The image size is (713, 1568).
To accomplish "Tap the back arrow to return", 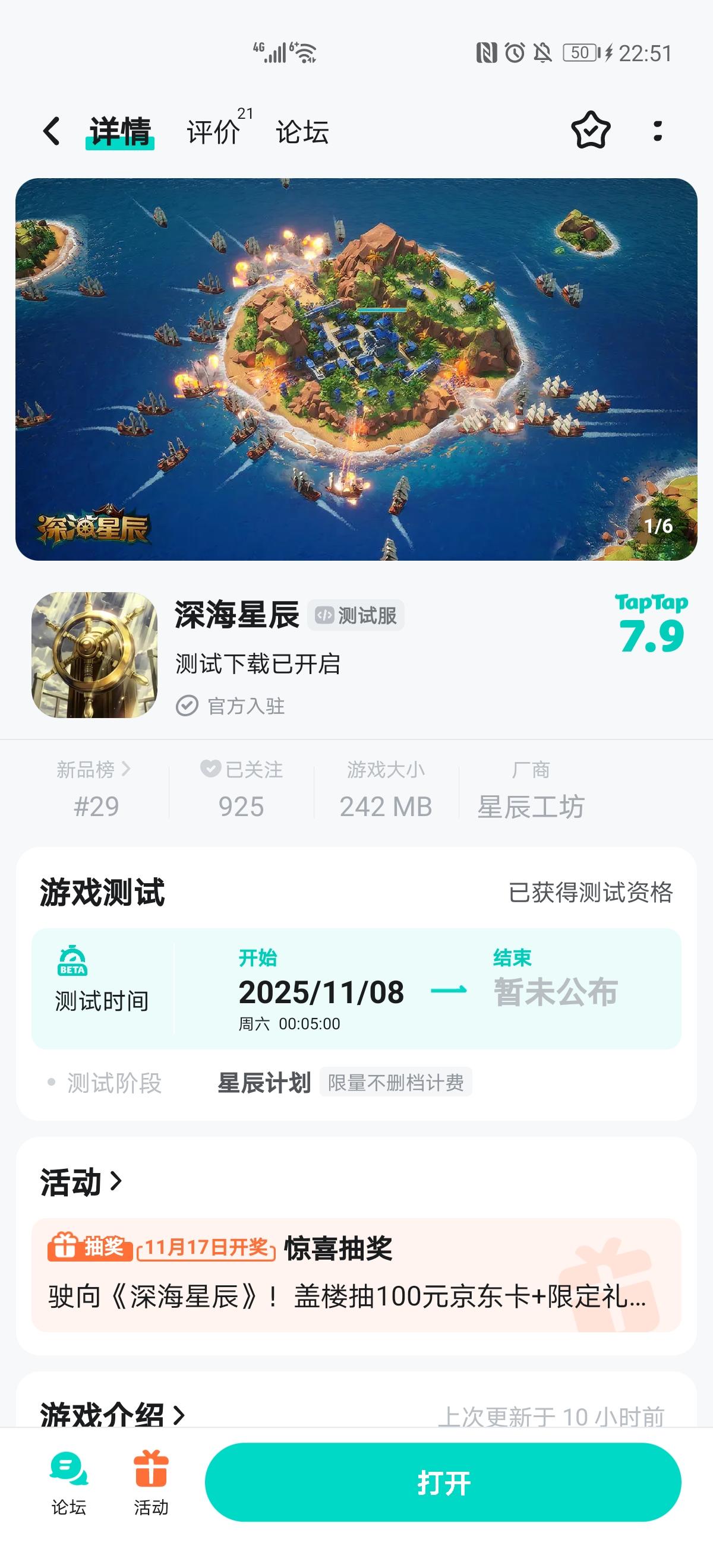I will (52, 131).
